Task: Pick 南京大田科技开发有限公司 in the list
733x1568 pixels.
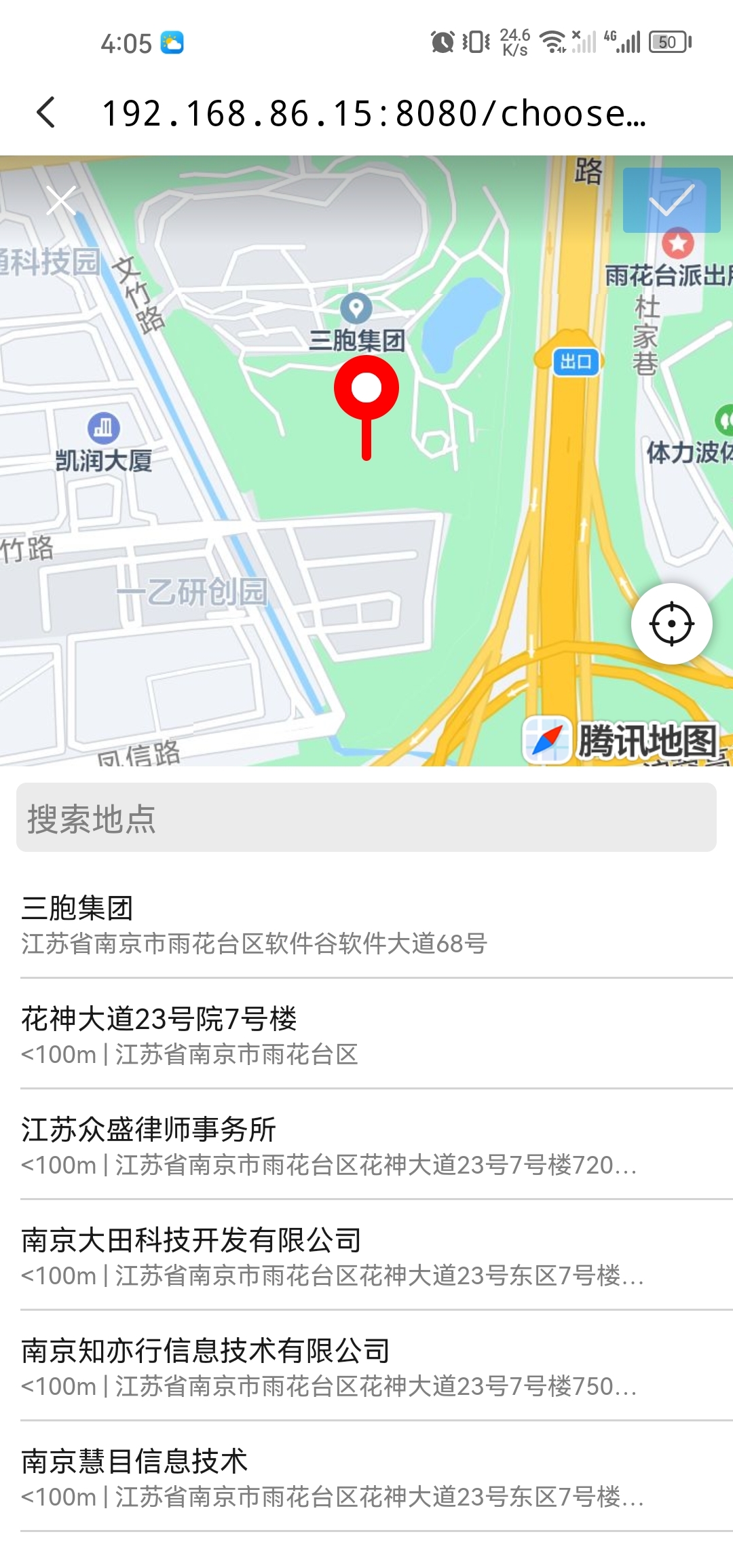Action: [x=366, y=1256]
